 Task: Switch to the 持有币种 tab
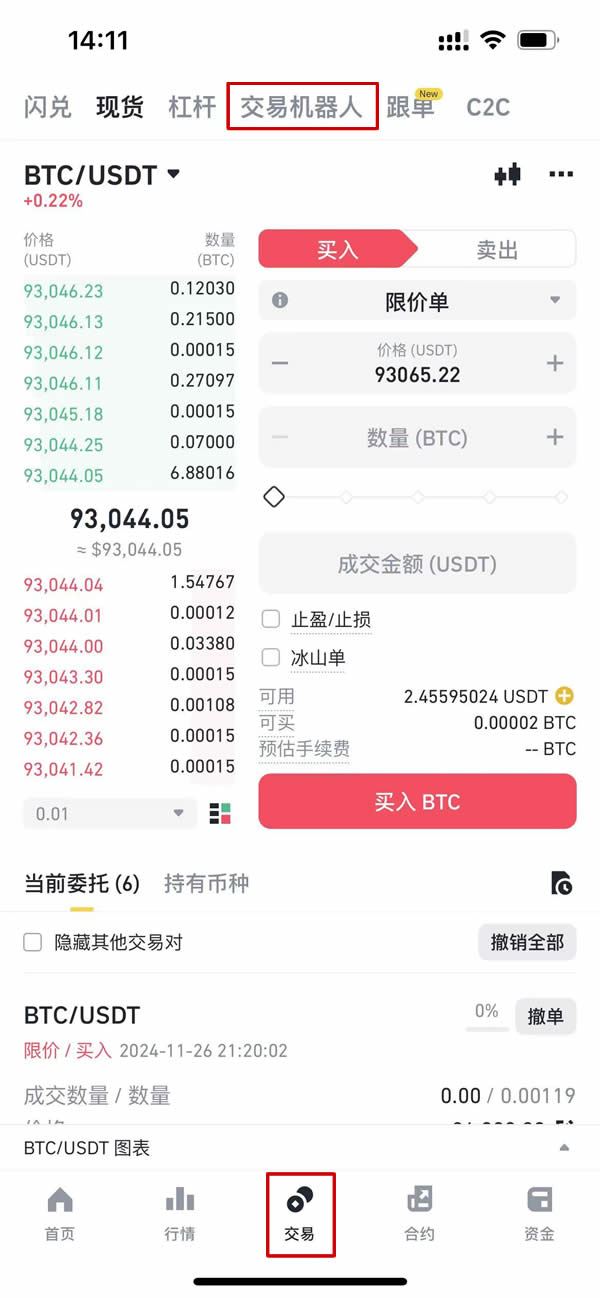coord(206,884)
